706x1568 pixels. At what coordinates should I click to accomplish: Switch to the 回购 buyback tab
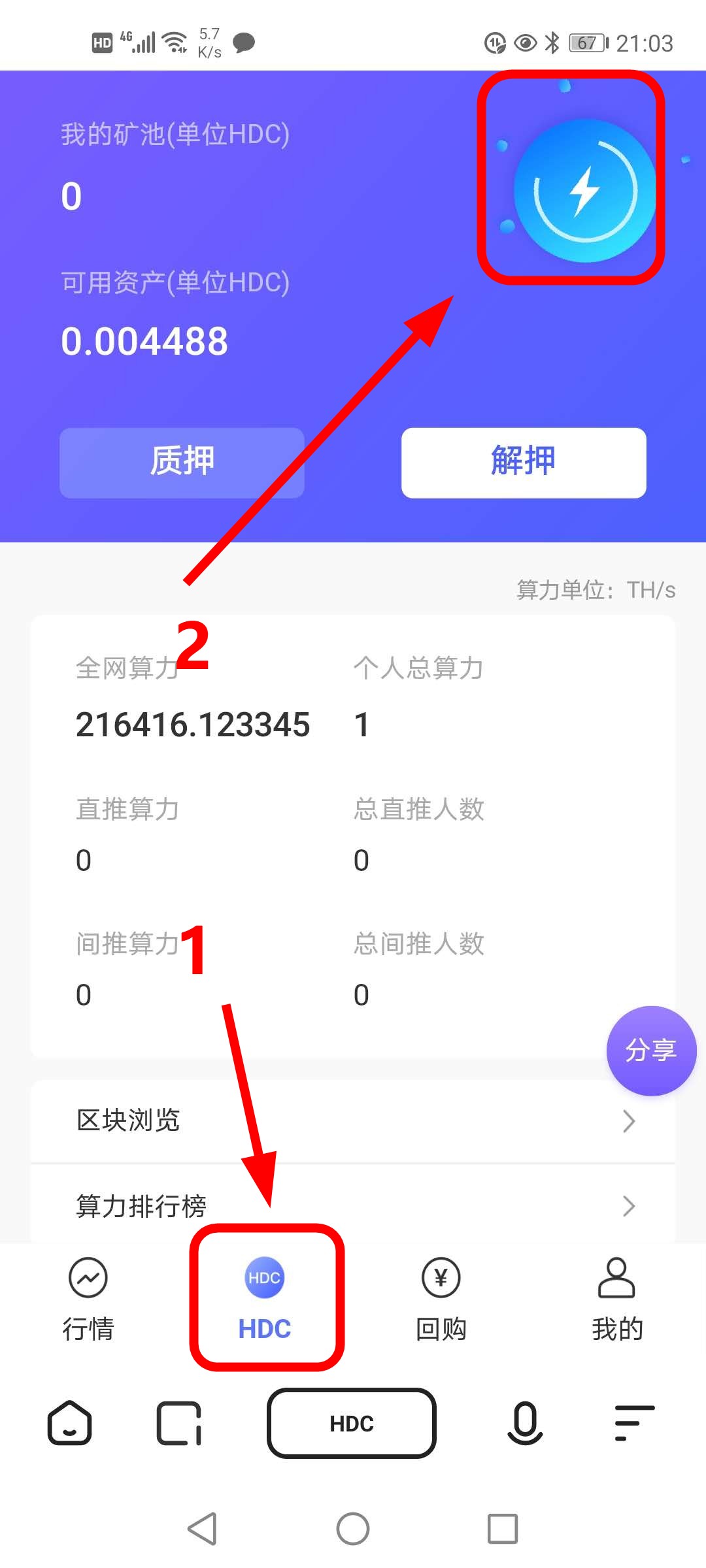tap(440, 1300)
